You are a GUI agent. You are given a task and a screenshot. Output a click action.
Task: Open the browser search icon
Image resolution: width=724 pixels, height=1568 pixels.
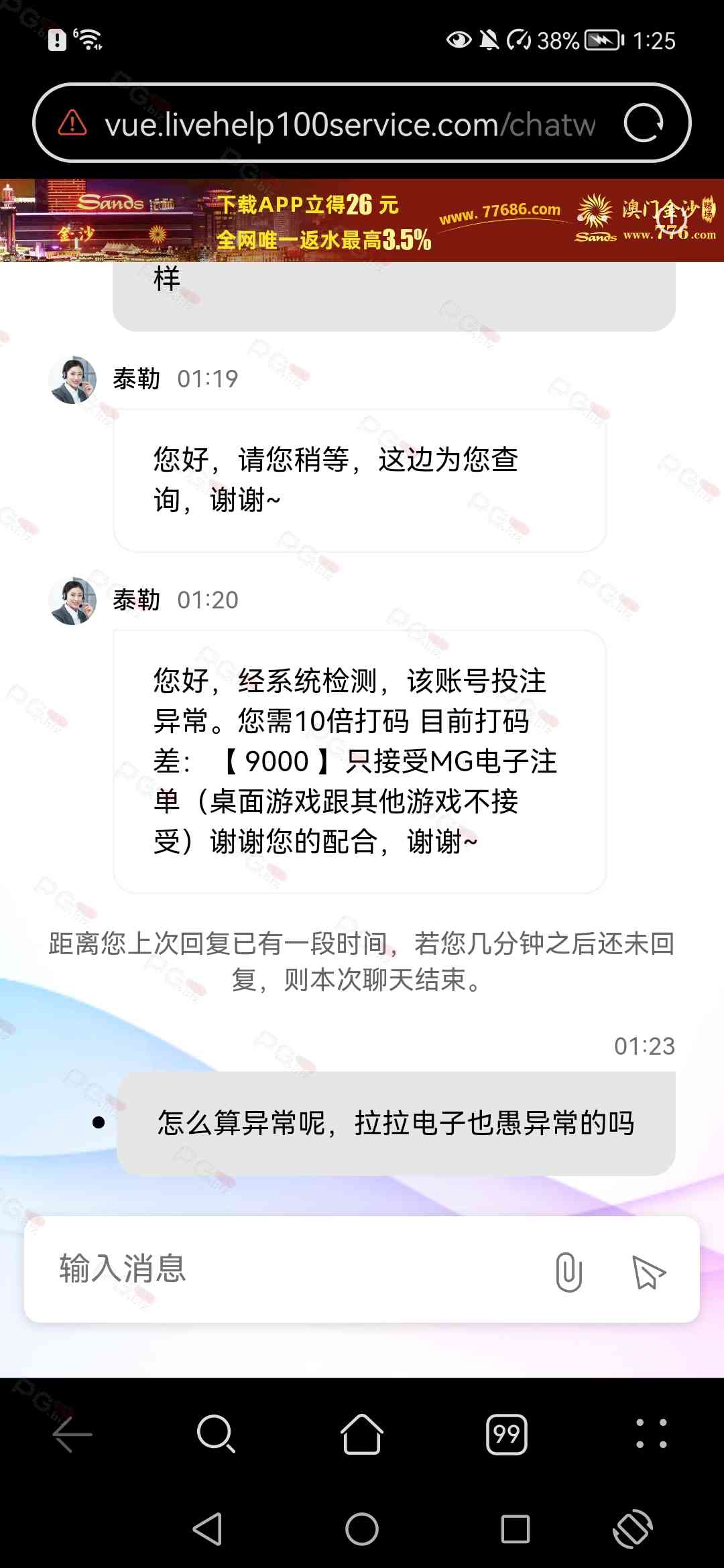click(216, 1435)
